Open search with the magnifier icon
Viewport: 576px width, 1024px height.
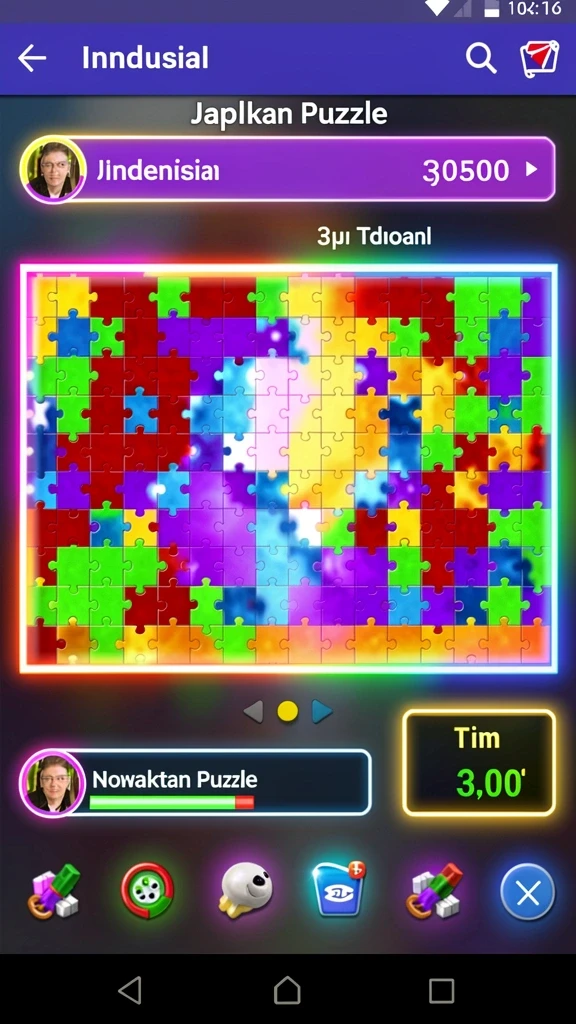[x=481, y=59]
